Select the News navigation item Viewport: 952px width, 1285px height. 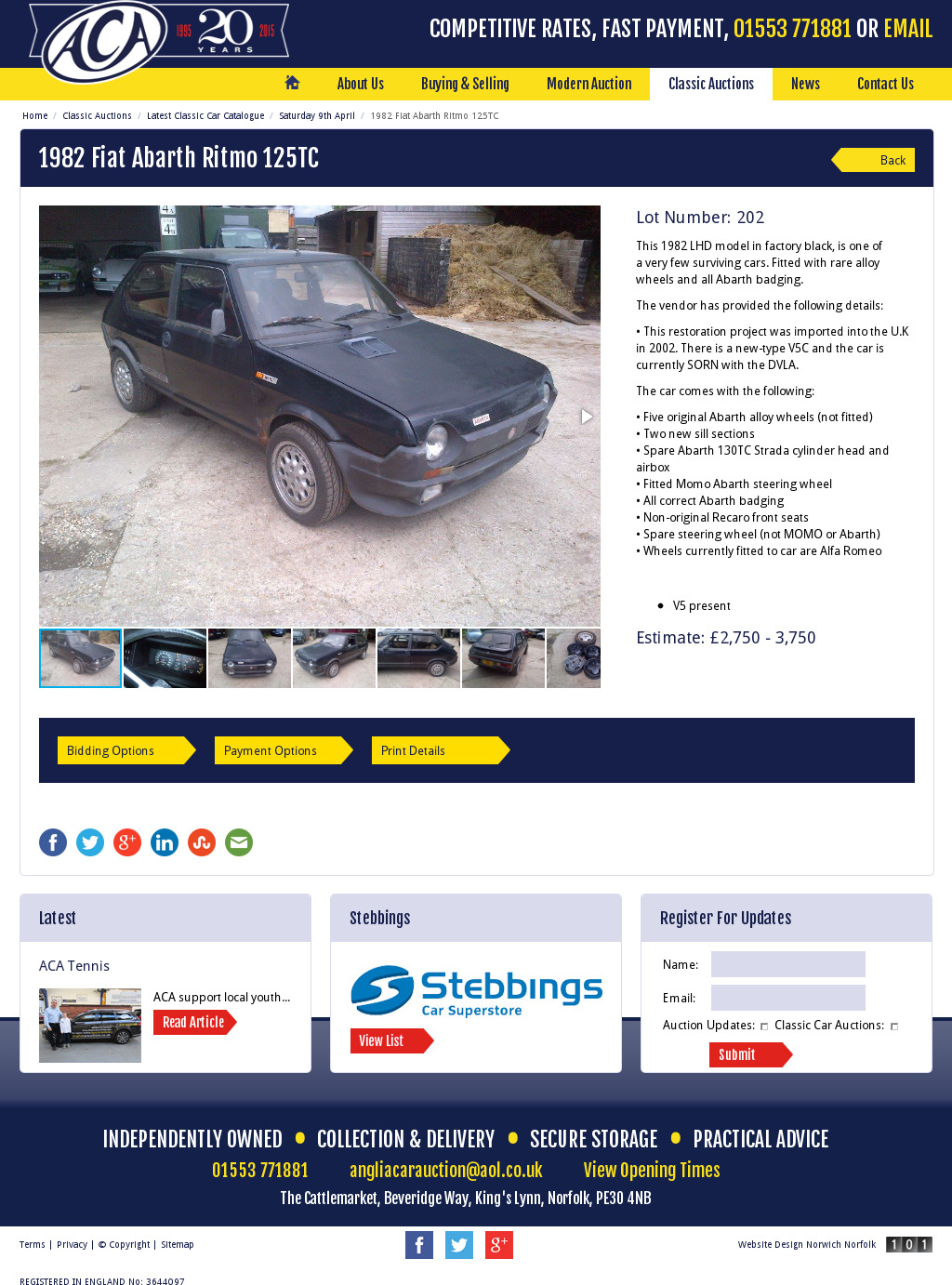(x=805, y=84)
